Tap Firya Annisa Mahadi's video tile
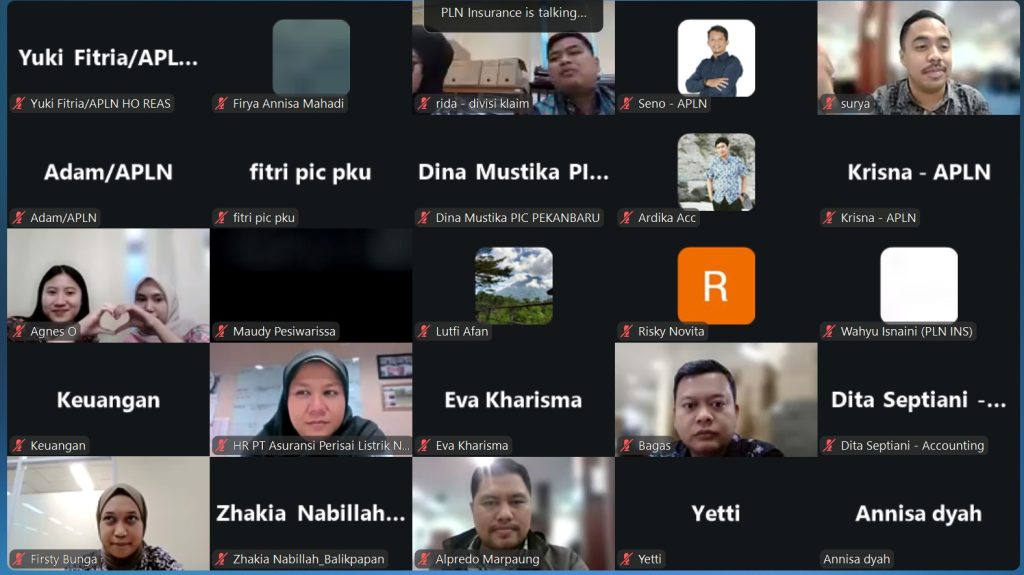Screen dimensions: 1024x575 311,58
